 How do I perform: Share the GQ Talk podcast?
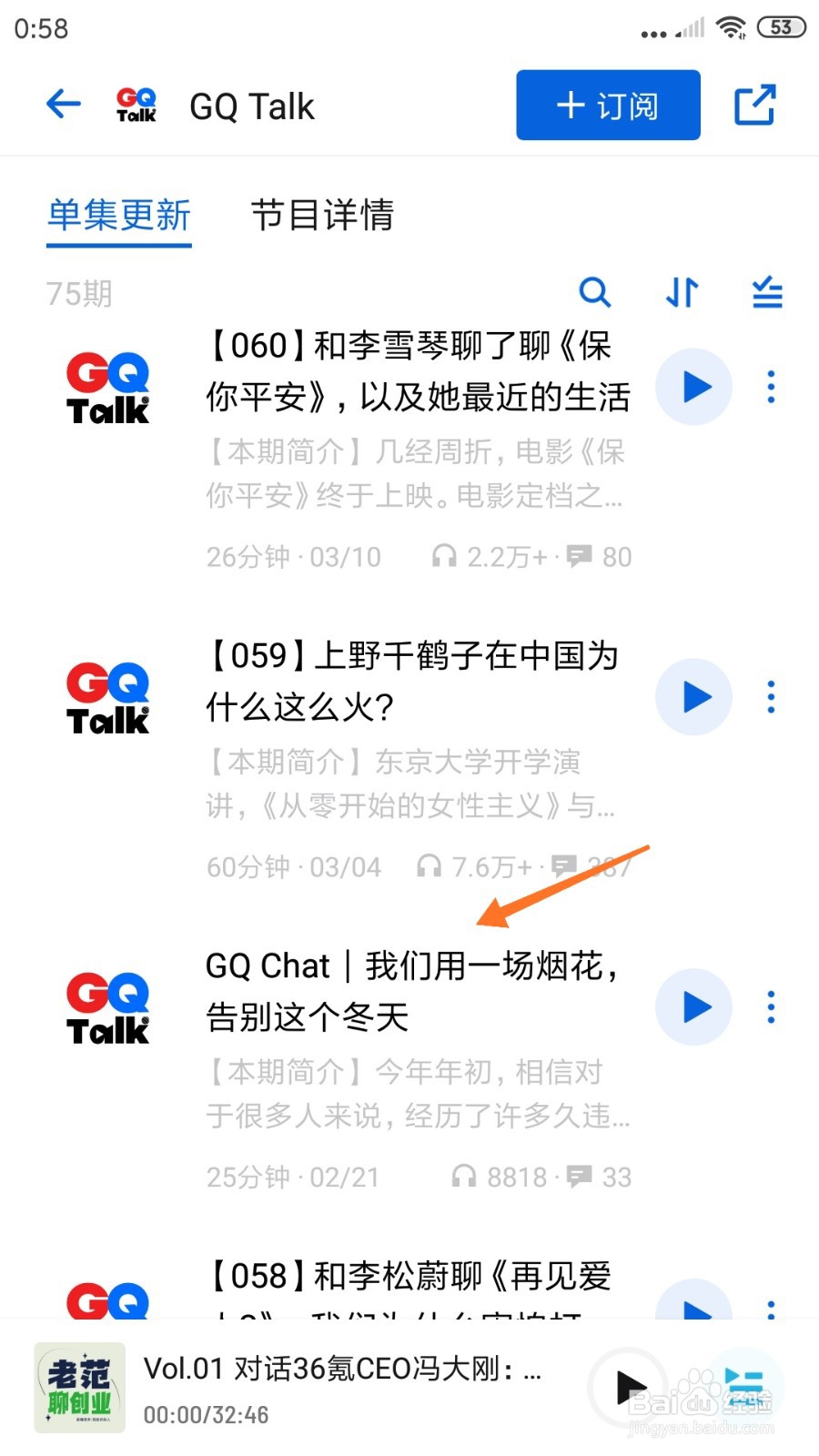click(754, 105)
